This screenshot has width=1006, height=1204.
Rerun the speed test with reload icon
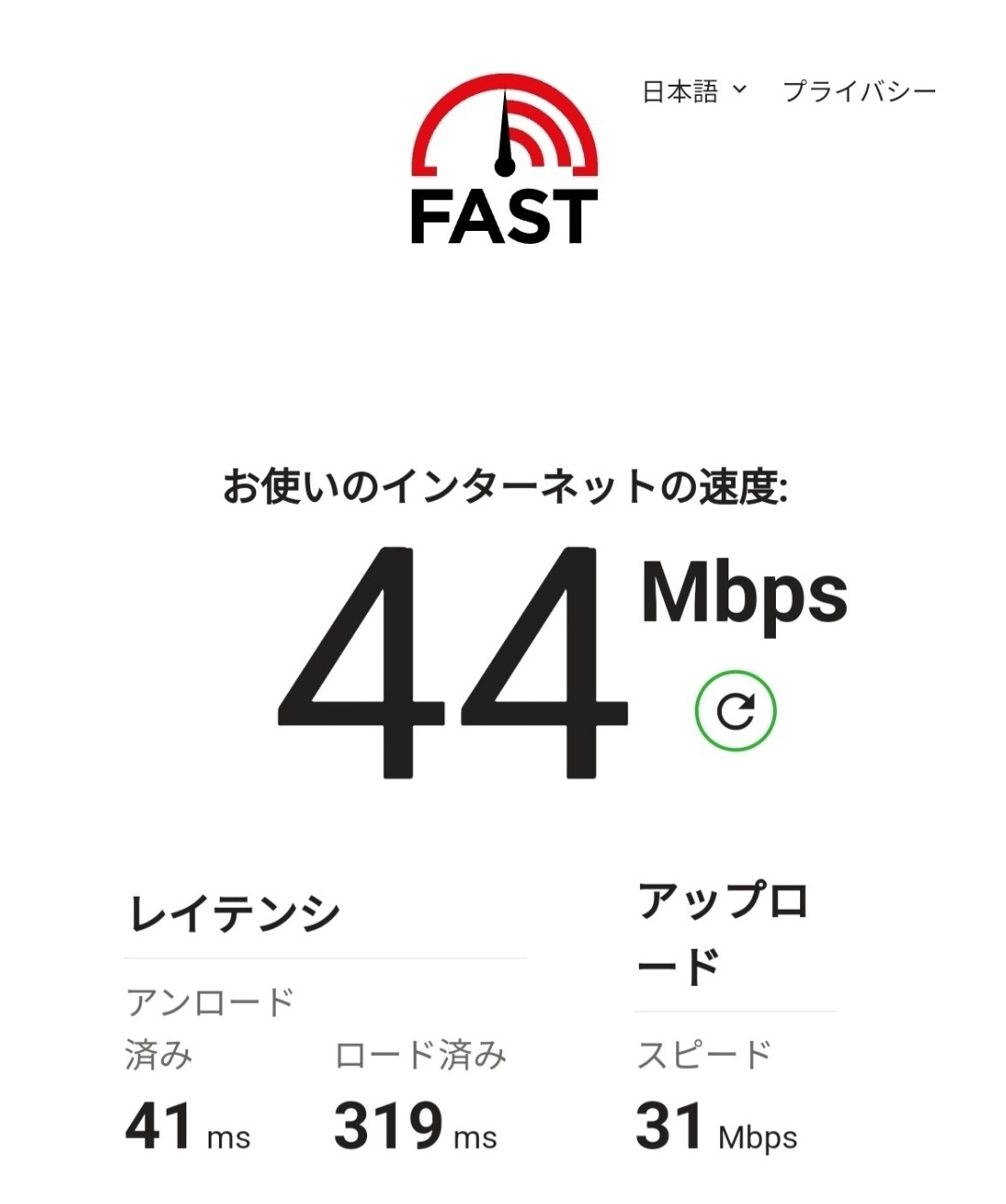(x=735, y=710)
